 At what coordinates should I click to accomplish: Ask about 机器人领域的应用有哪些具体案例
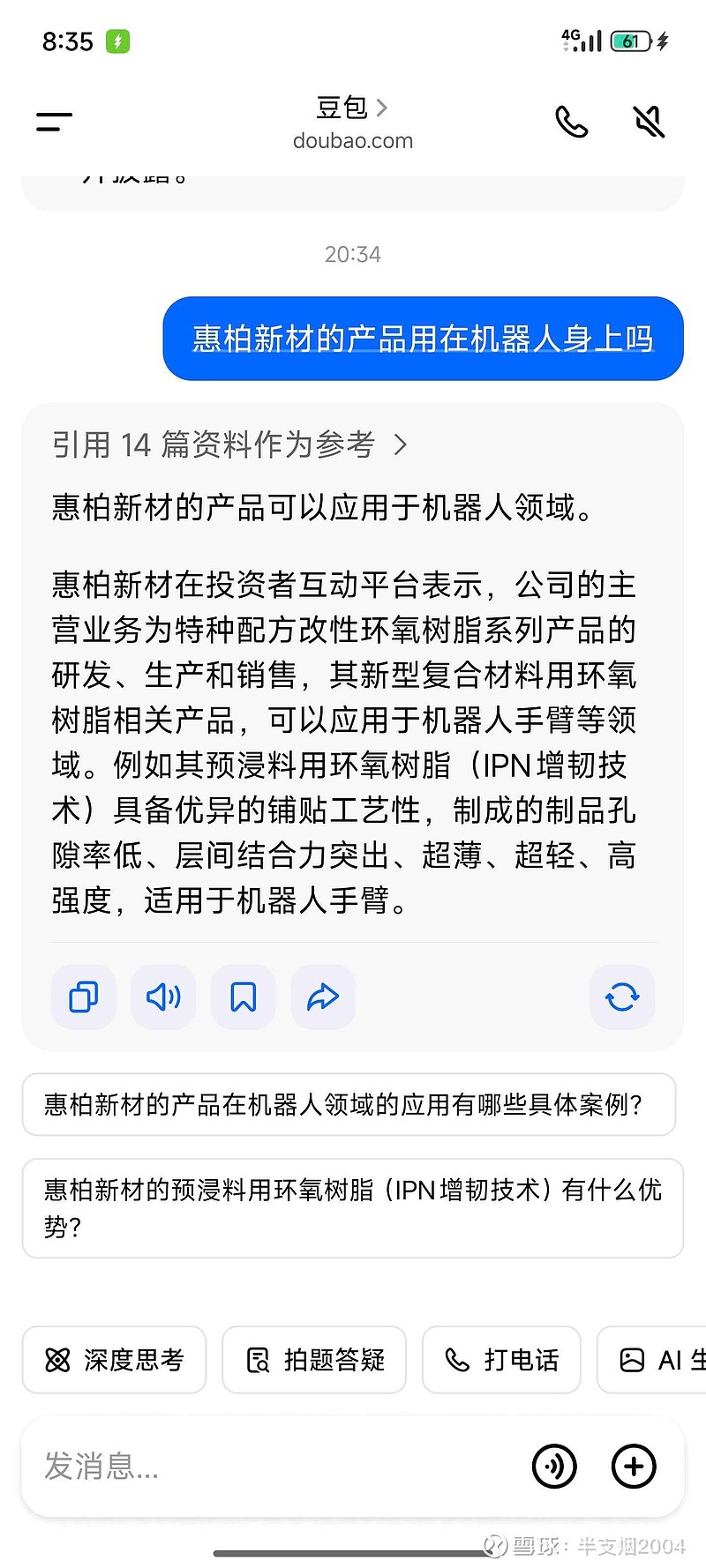point(349,1104)
